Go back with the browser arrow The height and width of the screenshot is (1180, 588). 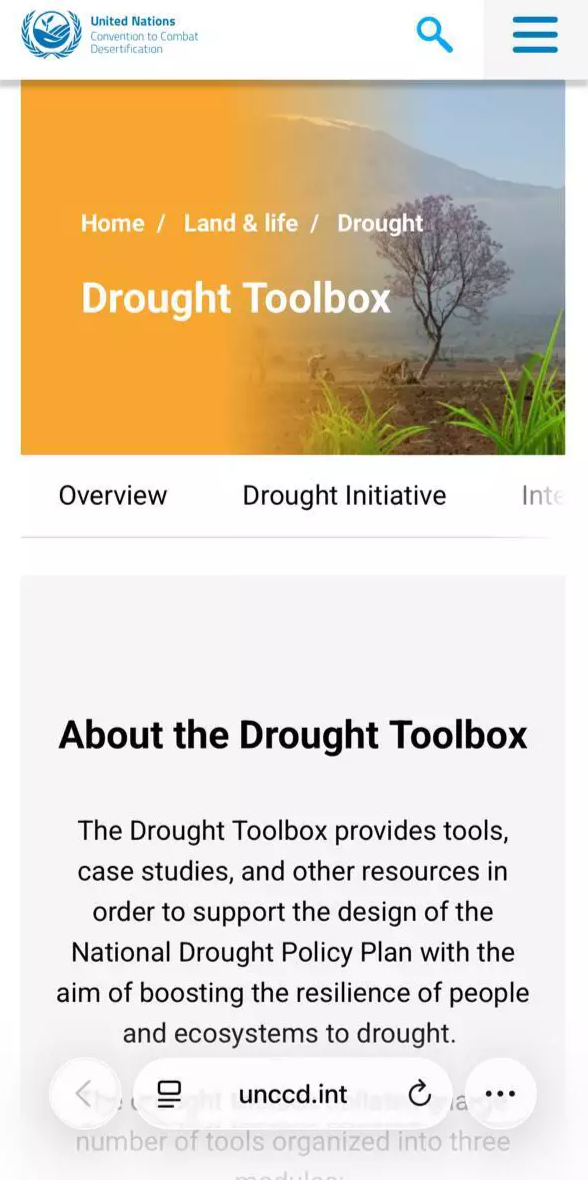click(84, 1093)
